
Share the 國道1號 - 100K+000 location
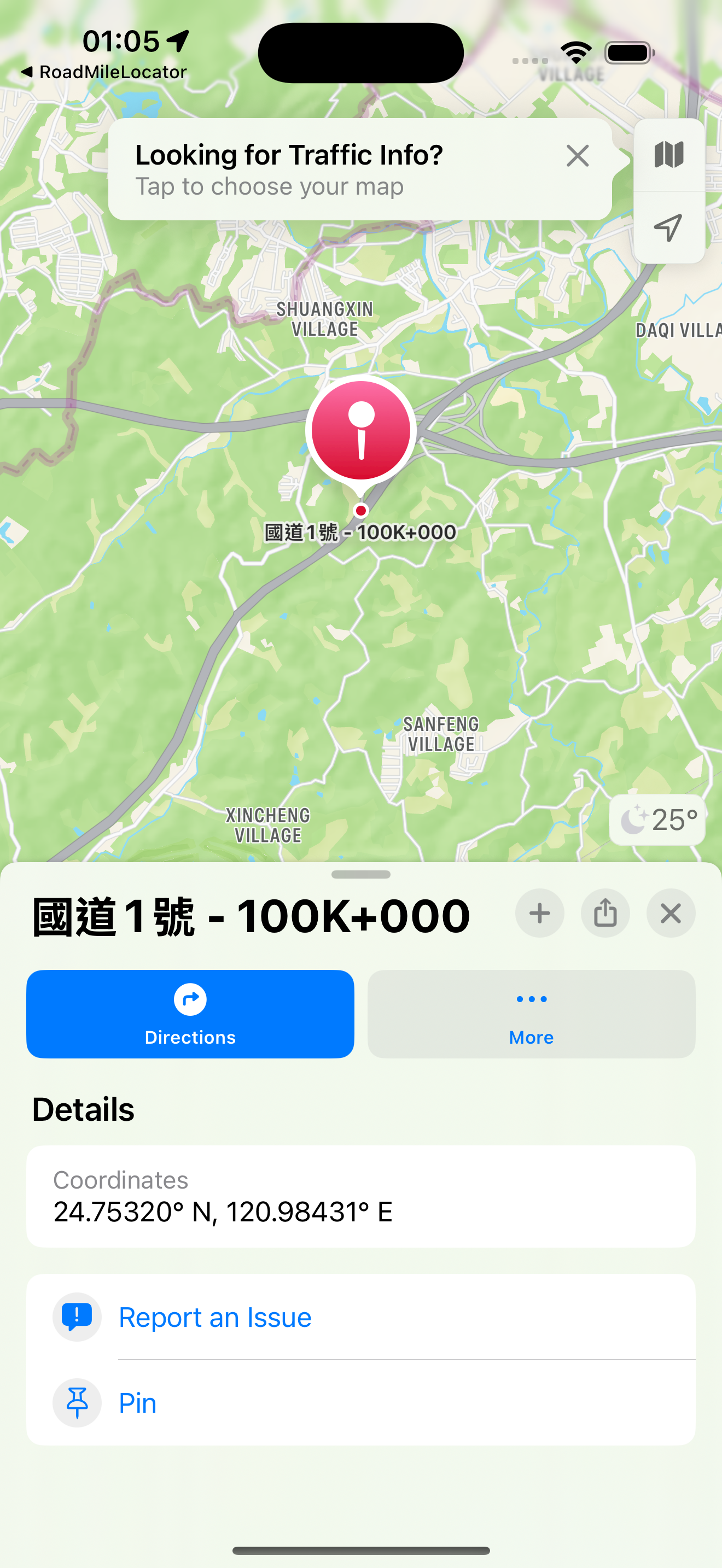coord(605,913)
